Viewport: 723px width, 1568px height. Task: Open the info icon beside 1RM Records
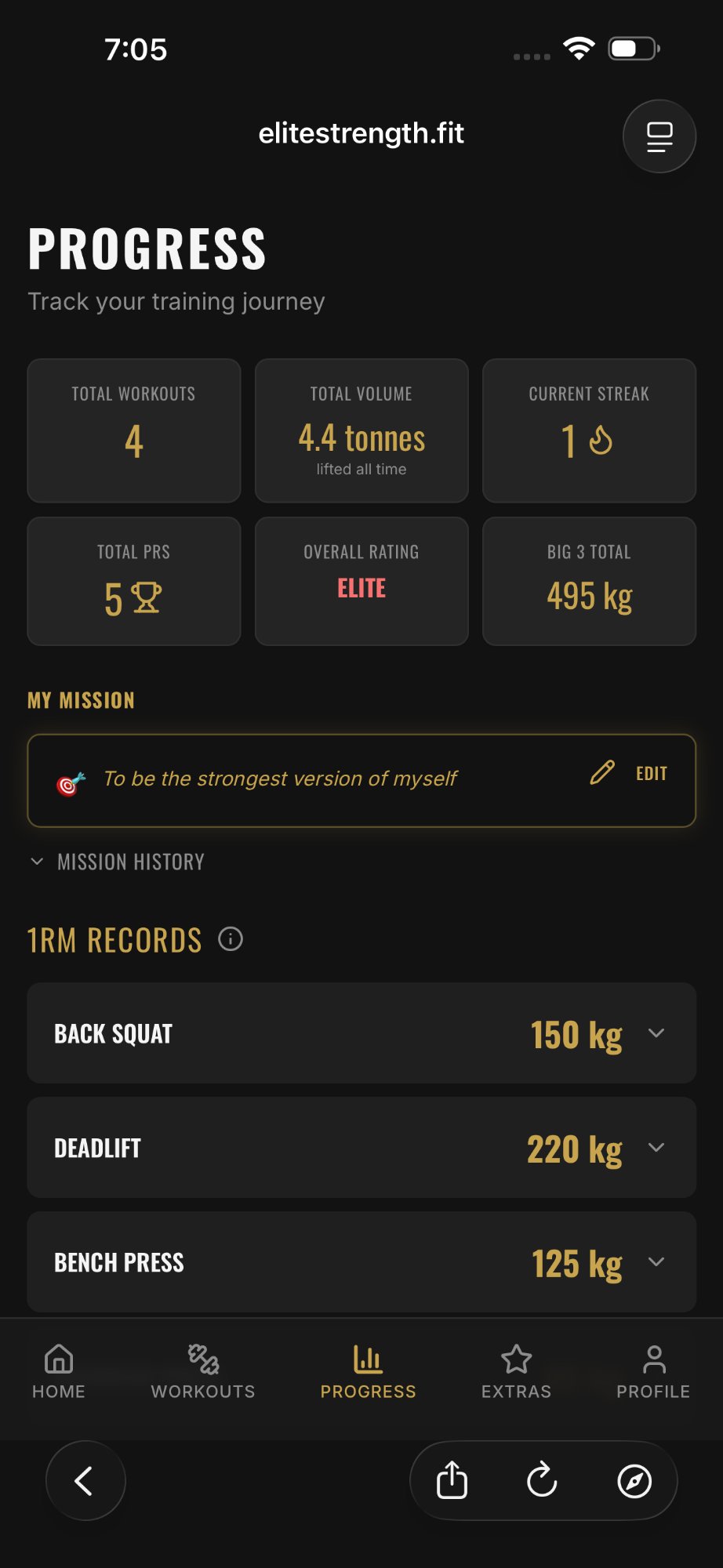click(231, 938)
